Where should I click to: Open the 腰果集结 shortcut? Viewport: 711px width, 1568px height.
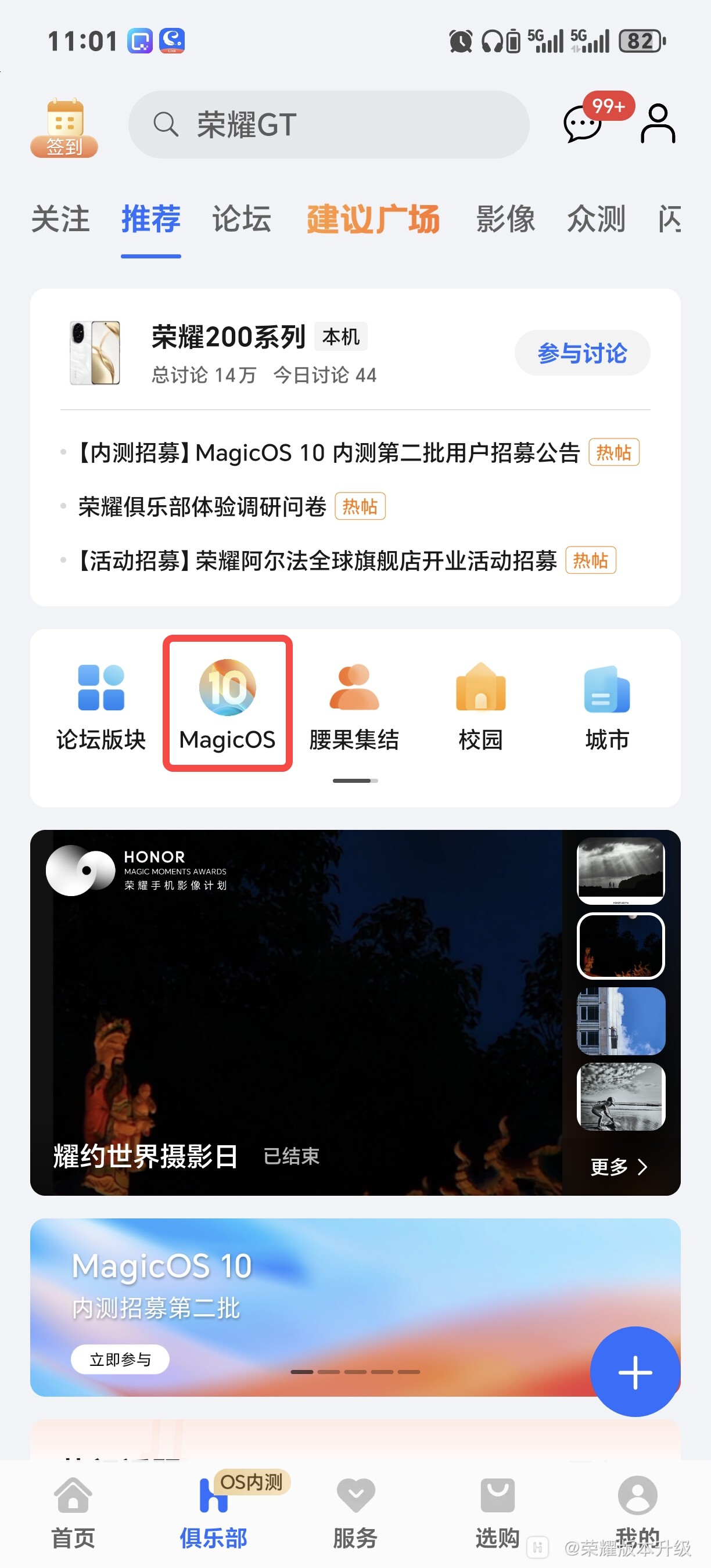pyautogui.click(x=354, y=706)
